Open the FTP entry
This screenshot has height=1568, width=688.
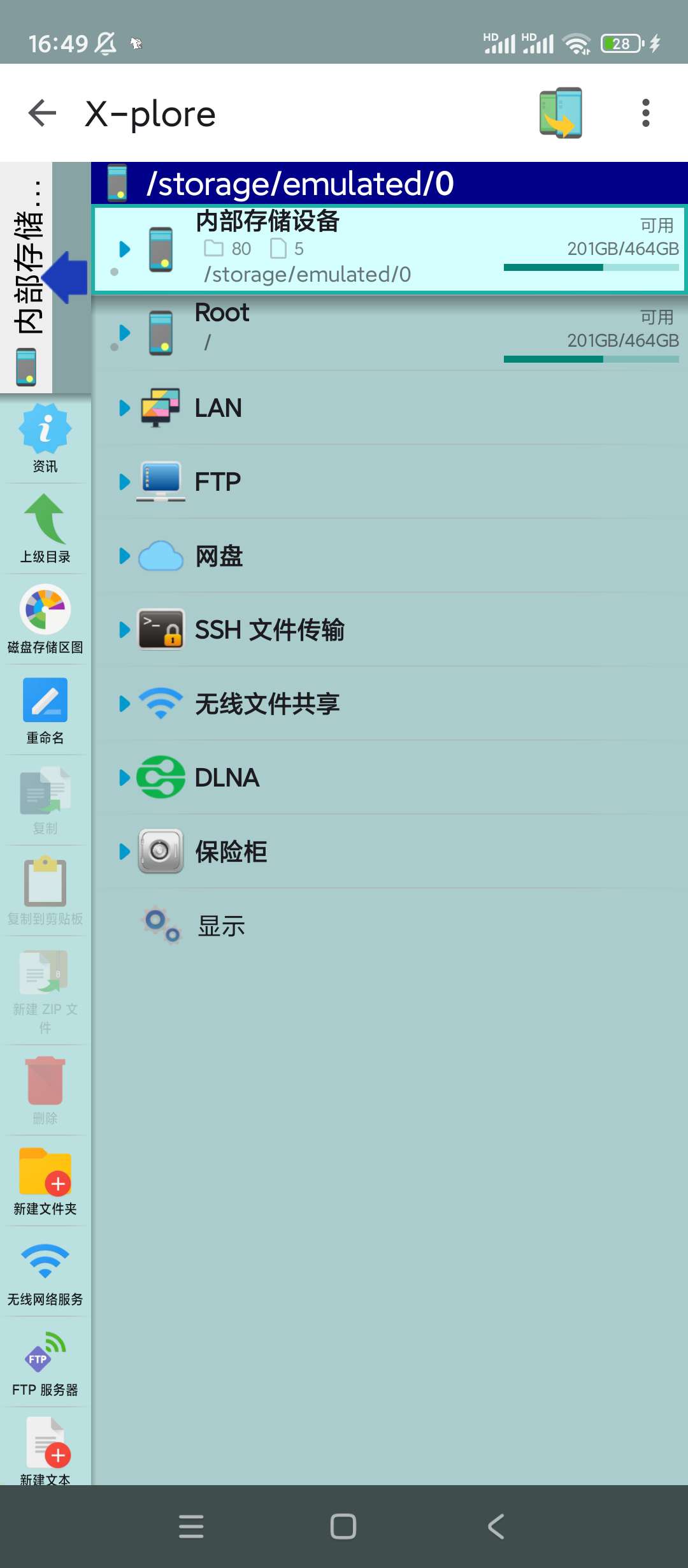point(218,482)
